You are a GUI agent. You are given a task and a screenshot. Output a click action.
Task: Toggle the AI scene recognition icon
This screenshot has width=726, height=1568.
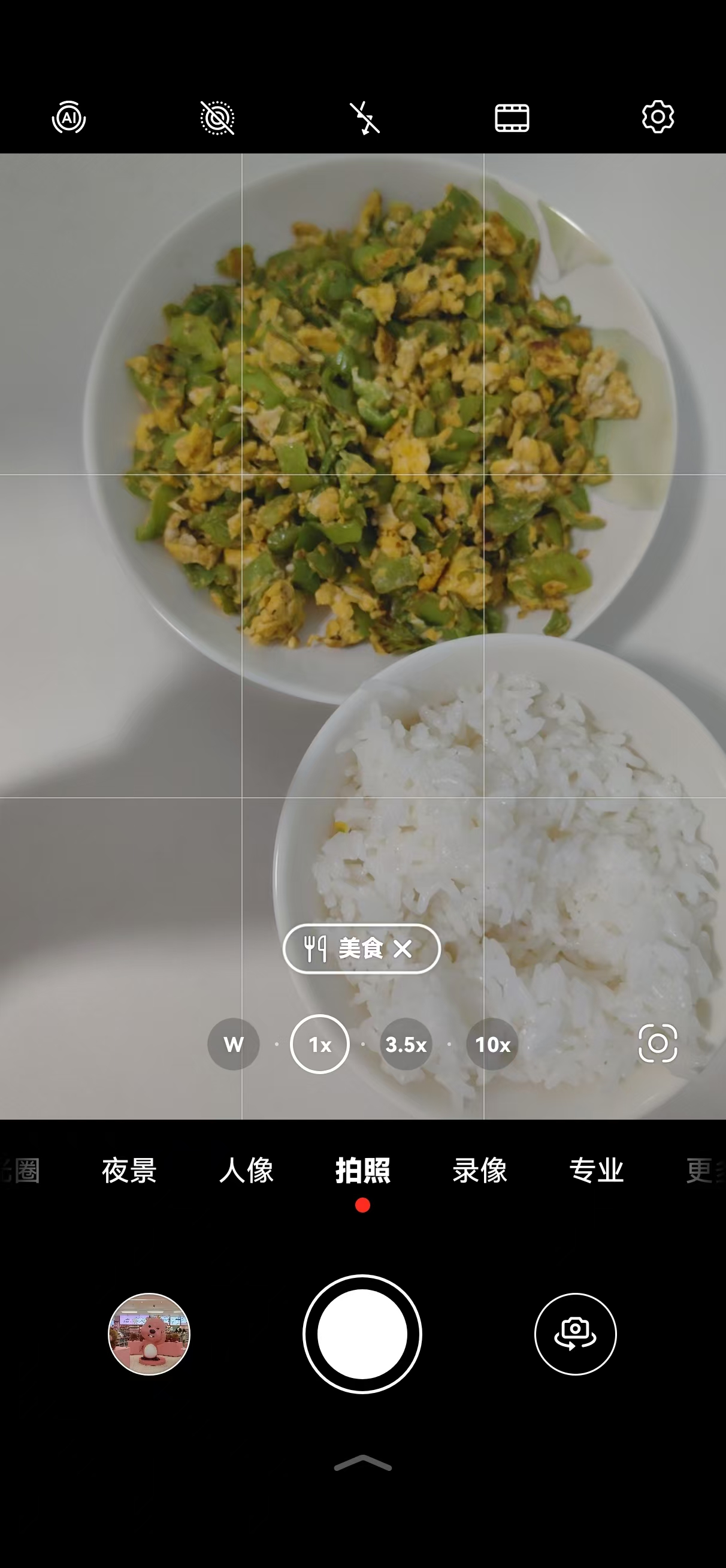point(69,117)
